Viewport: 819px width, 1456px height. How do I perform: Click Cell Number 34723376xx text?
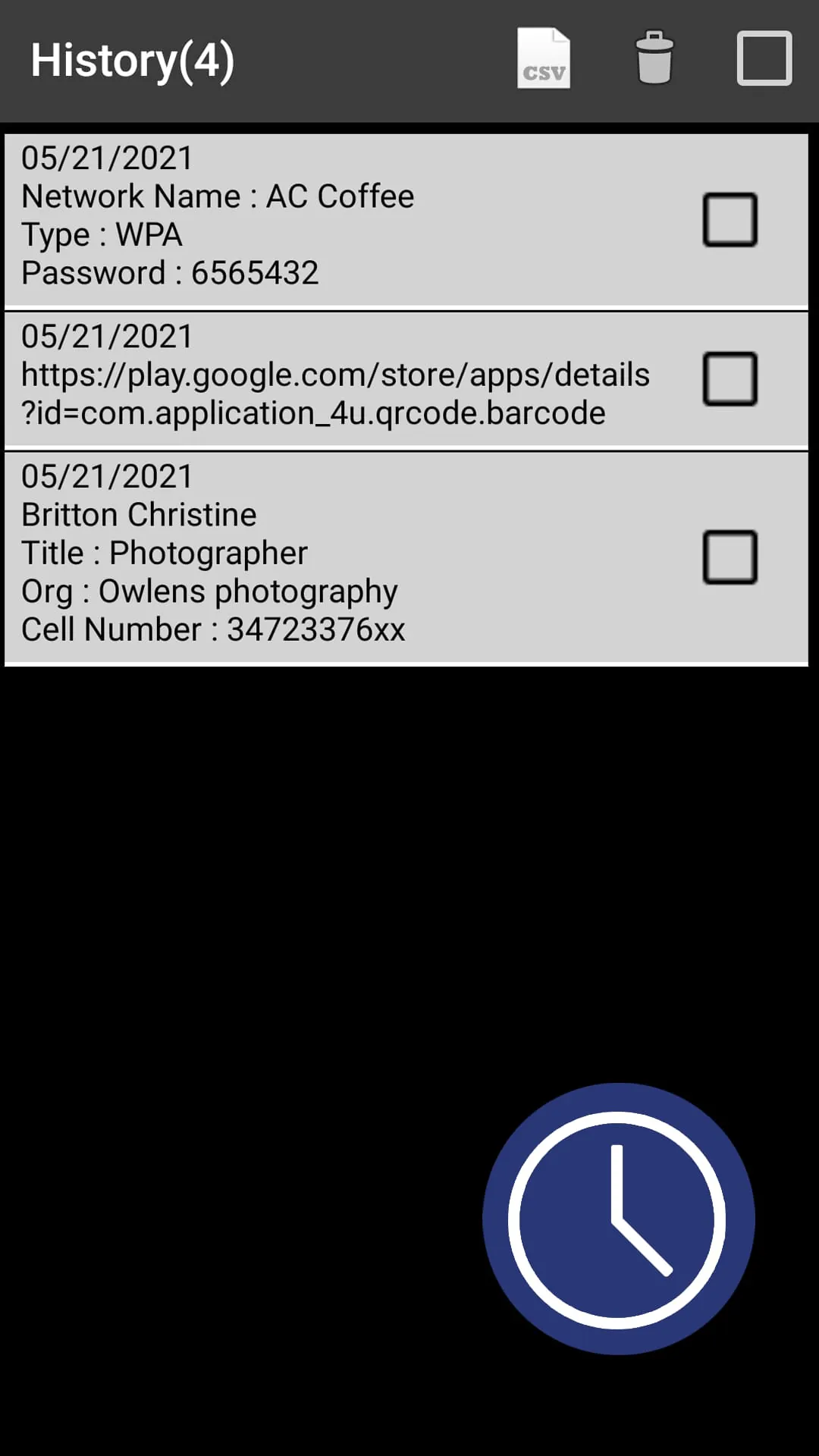click(x=213, y=629)
